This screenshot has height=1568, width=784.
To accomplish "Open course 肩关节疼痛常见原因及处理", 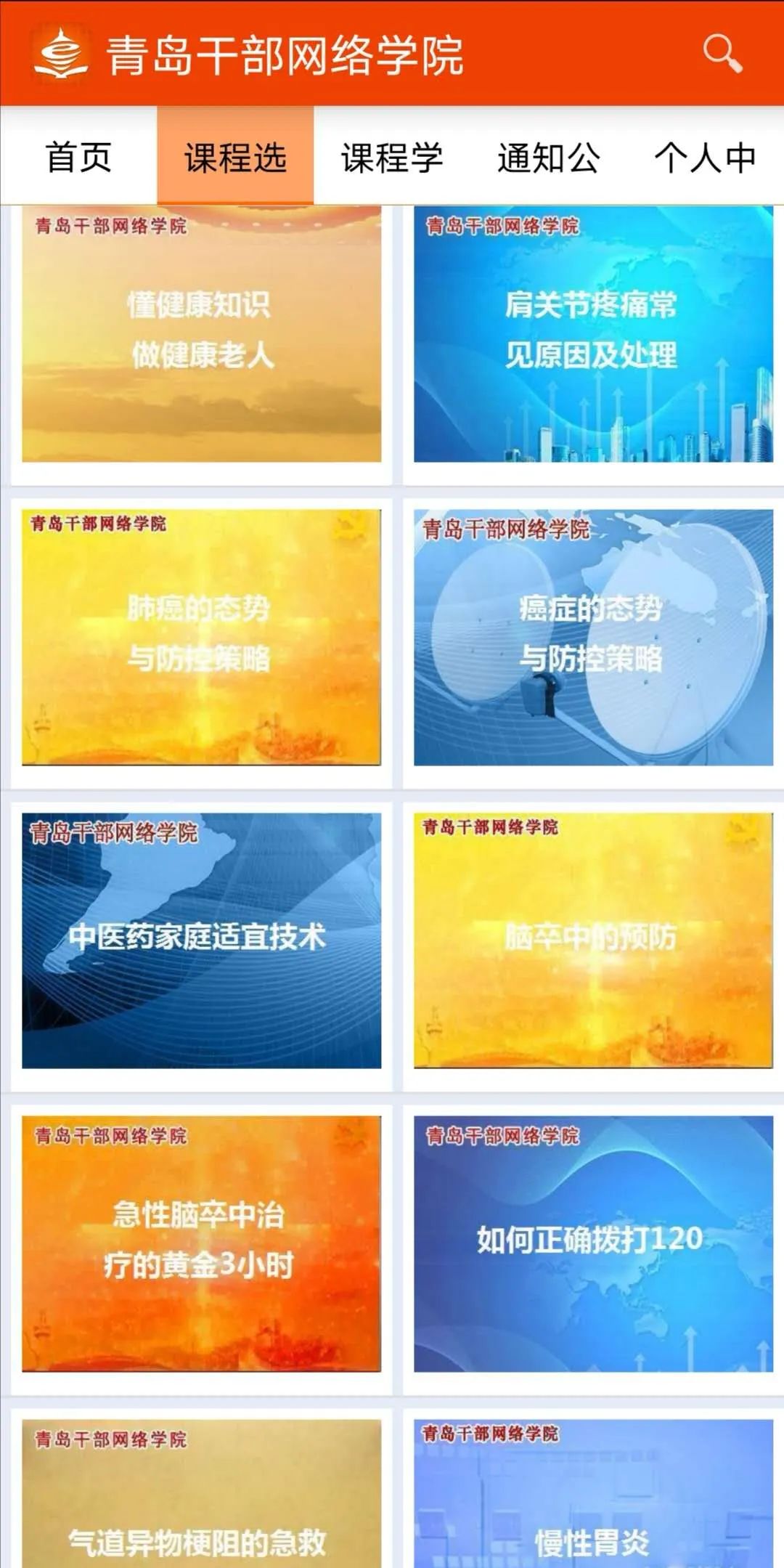I will [593, 333].
